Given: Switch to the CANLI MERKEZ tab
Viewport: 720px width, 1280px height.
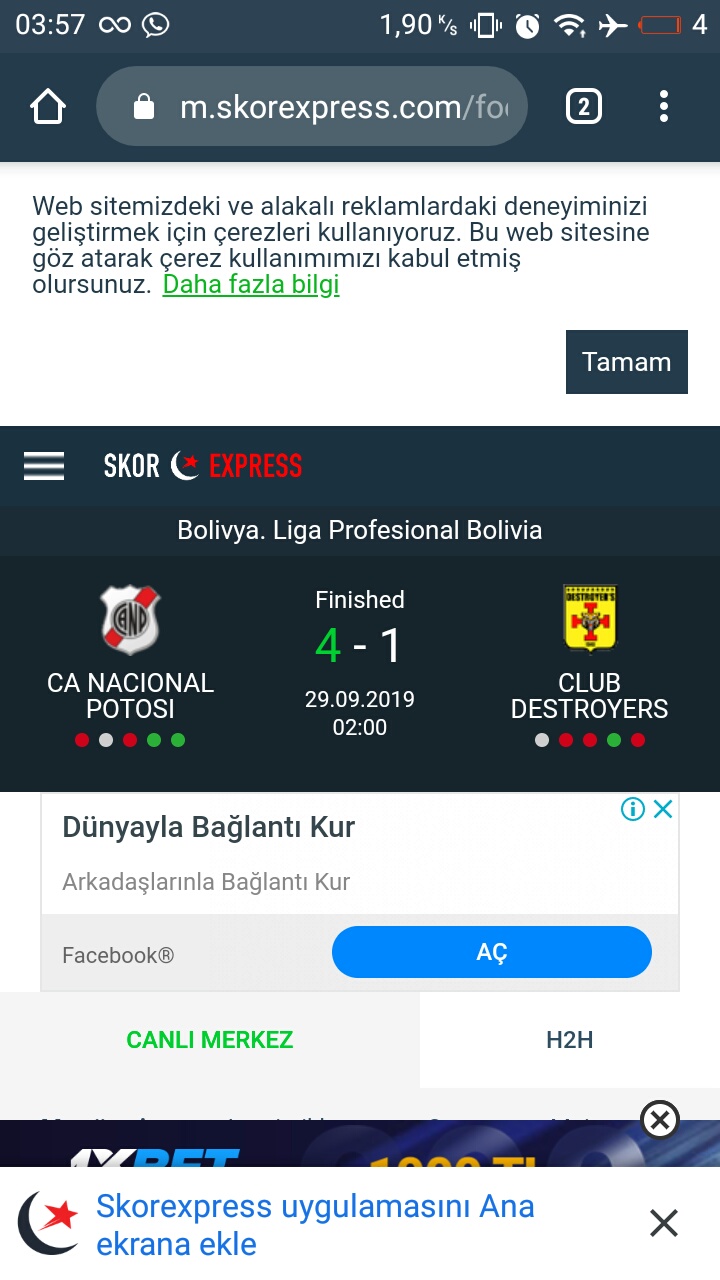Looking at the screenshot, I should 210,1040.
